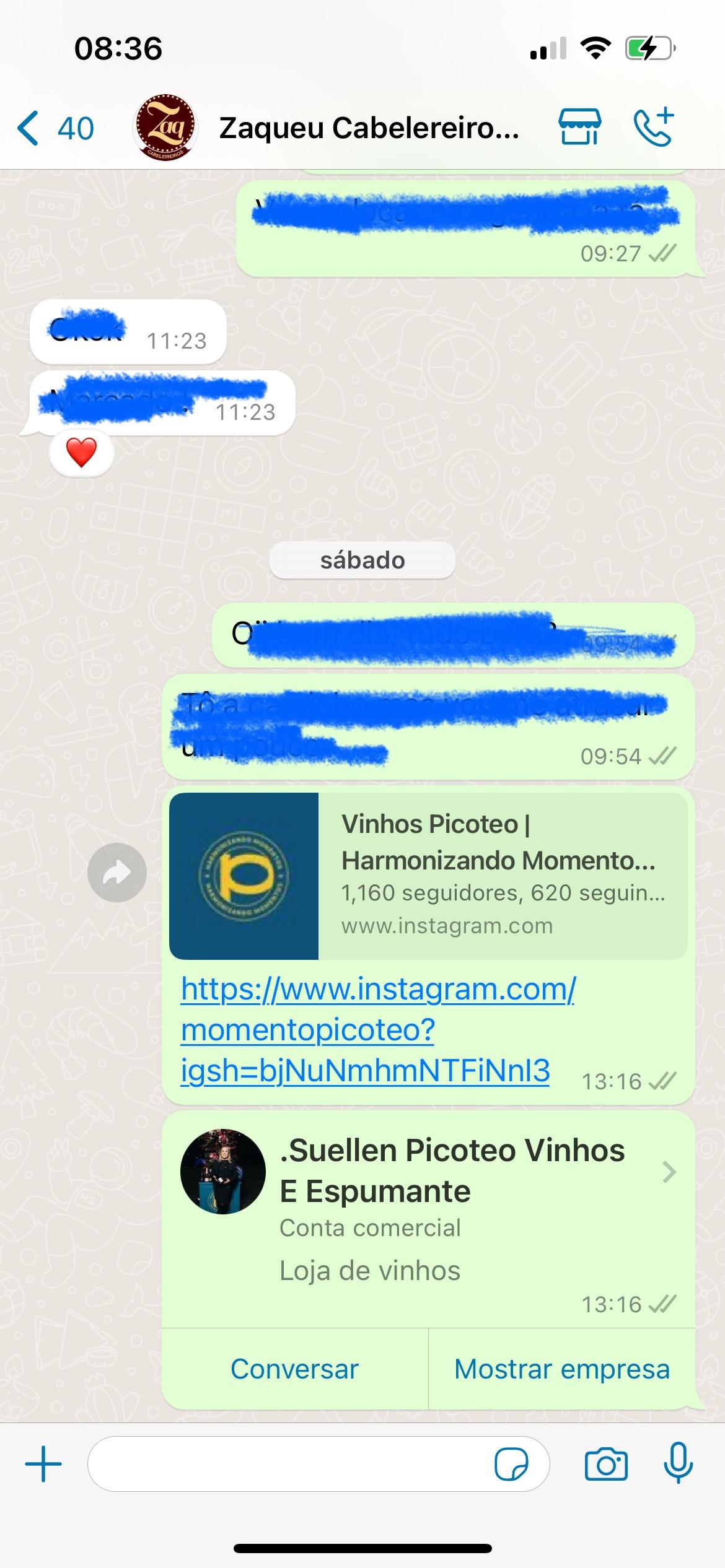This screenshot has width=725, height=1568.
Task: Open the attachment plus menu
Action: (43, 1465)
